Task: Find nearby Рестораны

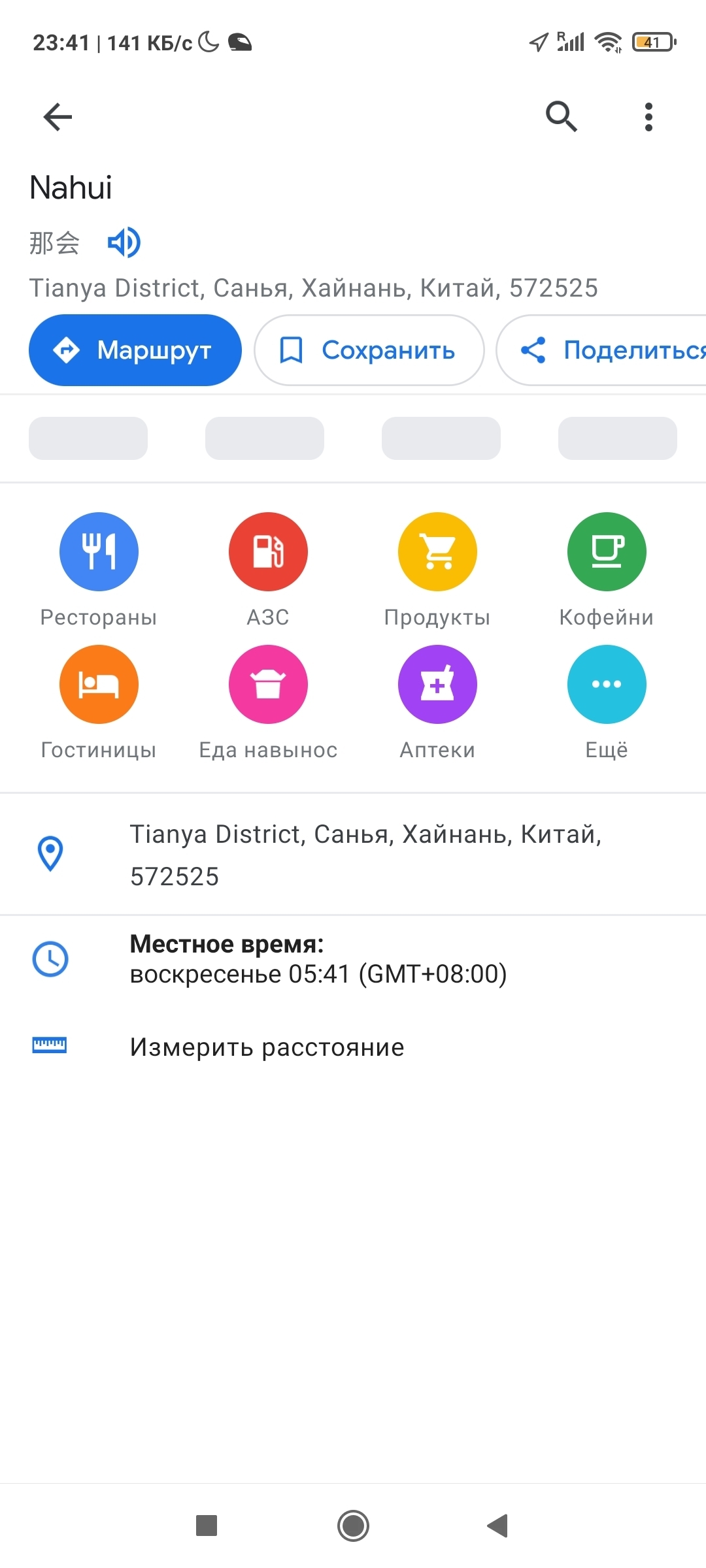Action: coord(99,552)
